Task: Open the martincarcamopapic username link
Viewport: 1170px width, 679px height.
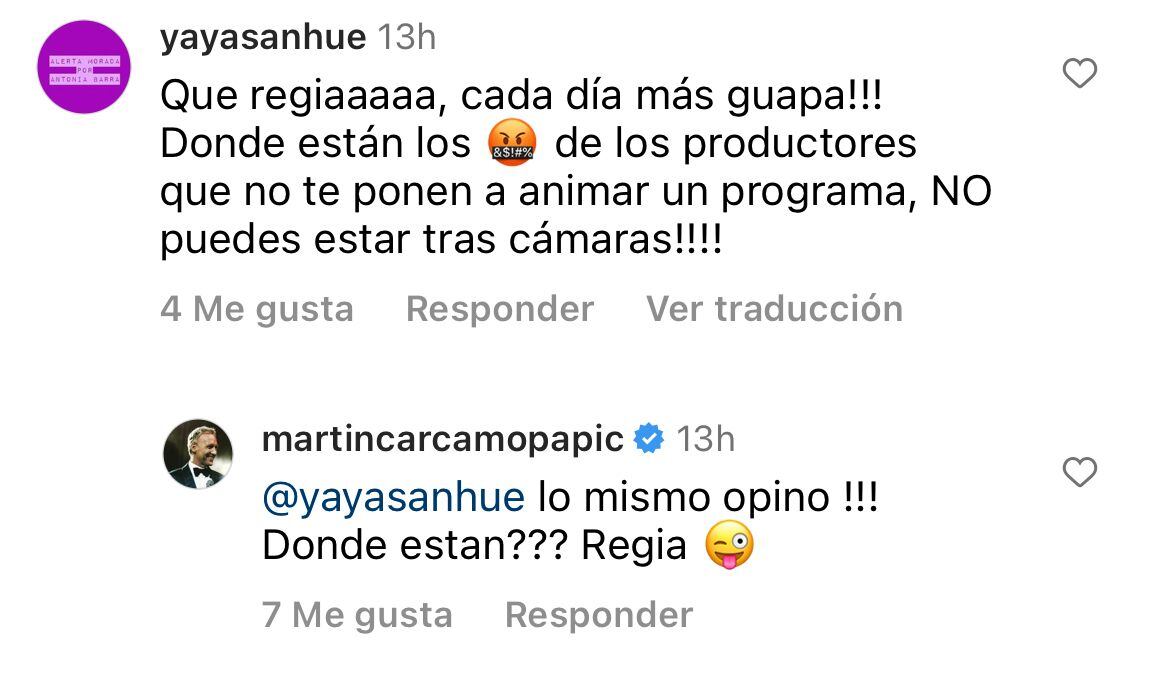Action: 442,438
